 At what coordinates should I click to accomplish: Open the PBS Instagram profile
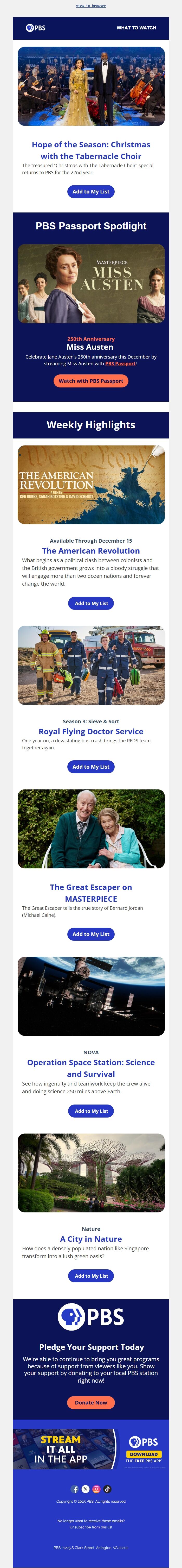click(96, 1489)
